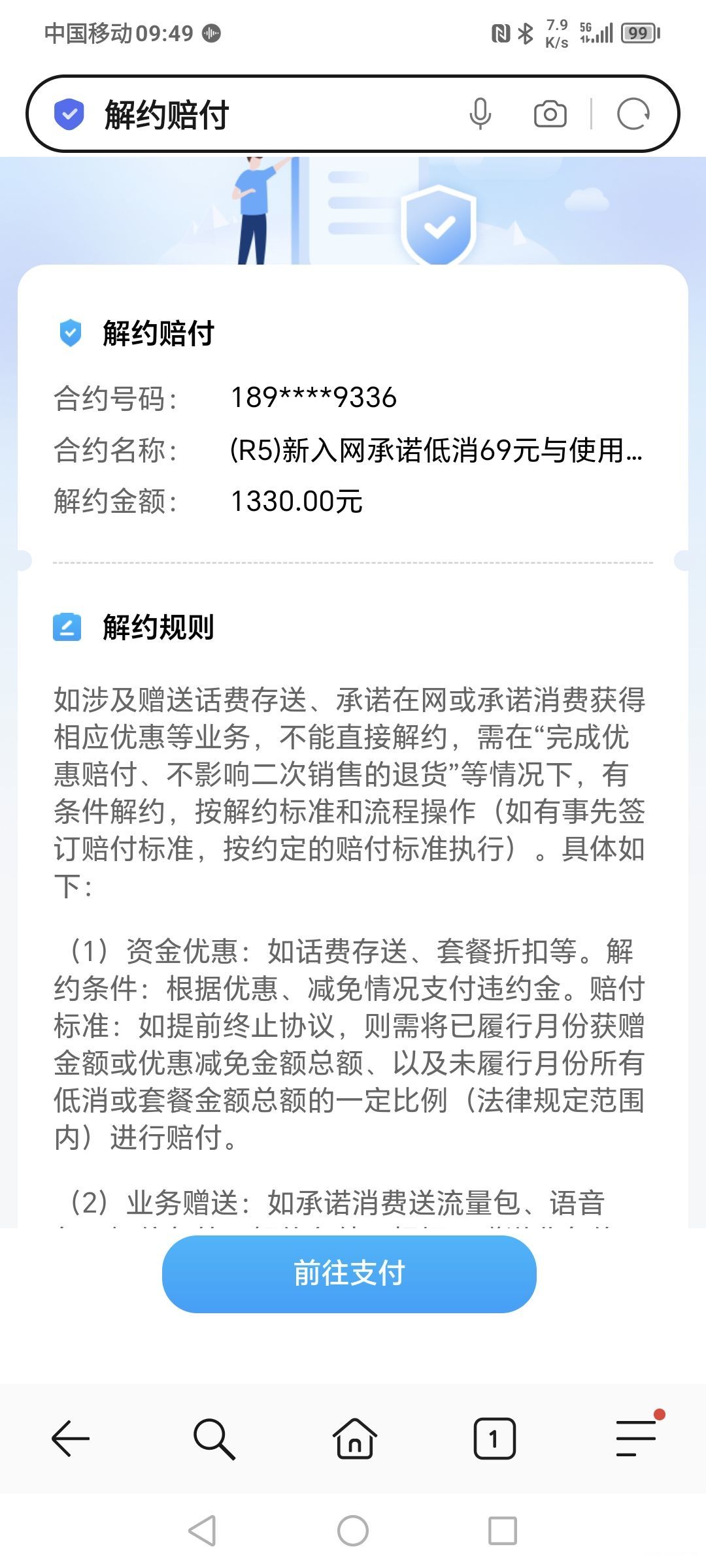
Task: Go back using the browser's back arrow
Action: click(71, 1439)
